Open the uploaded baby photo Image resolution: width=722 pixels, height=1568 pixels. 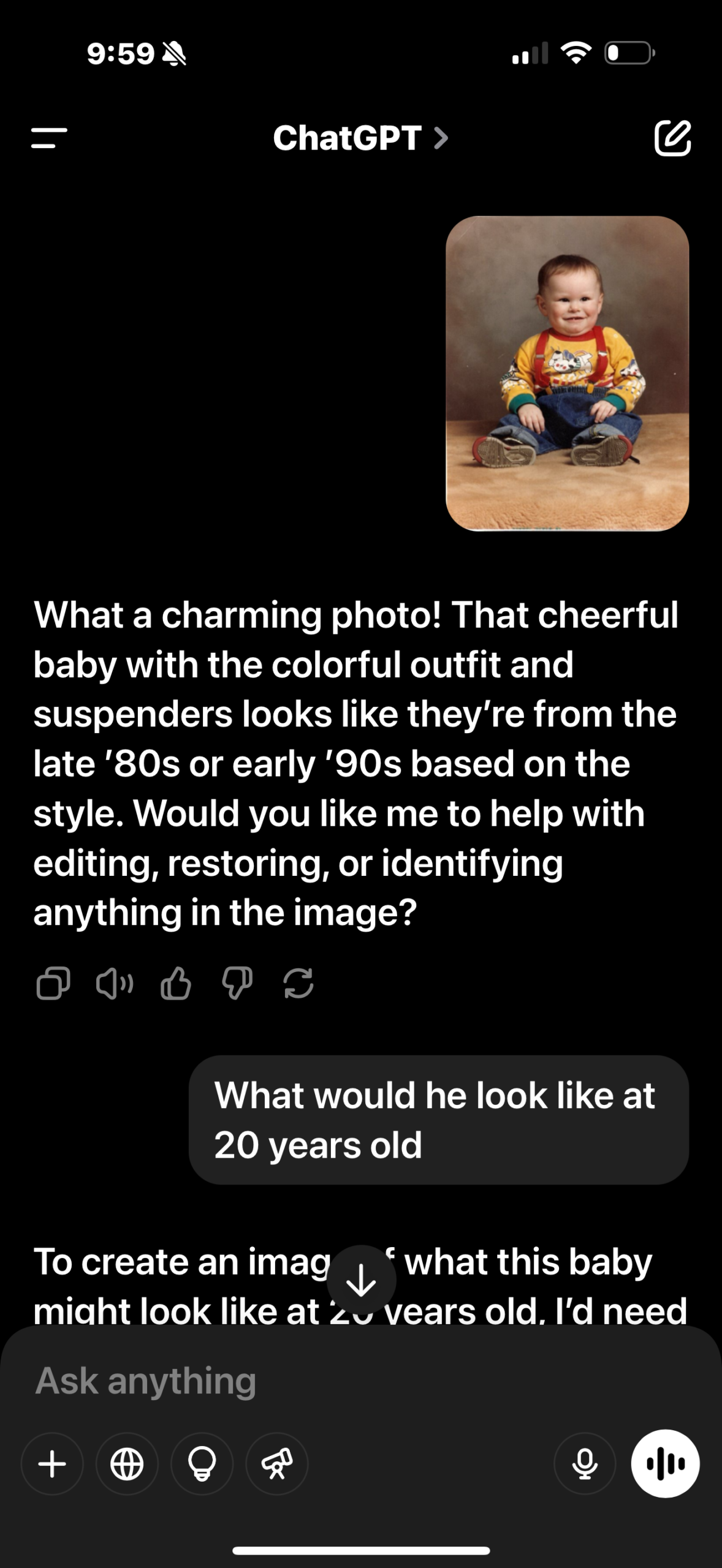tap(567, 373)
